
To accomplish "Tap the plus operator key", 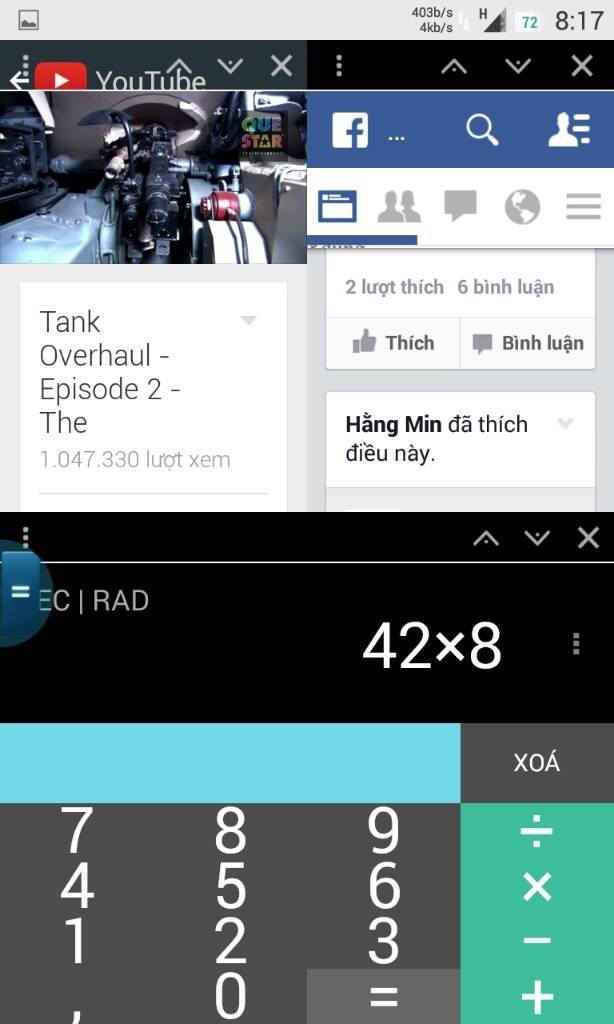I will point(537,996).
